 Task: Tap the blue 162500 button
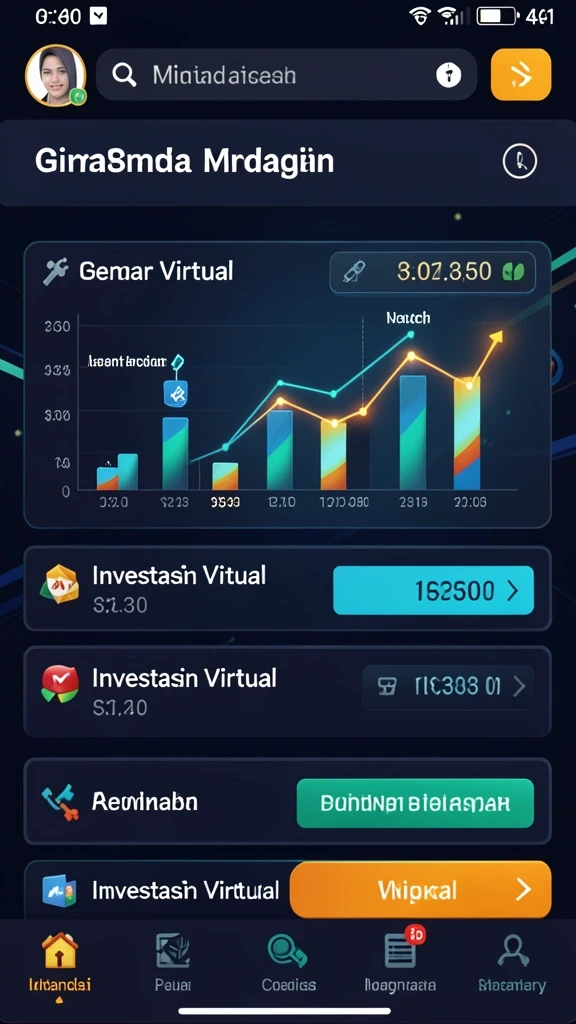coord(433,590)
